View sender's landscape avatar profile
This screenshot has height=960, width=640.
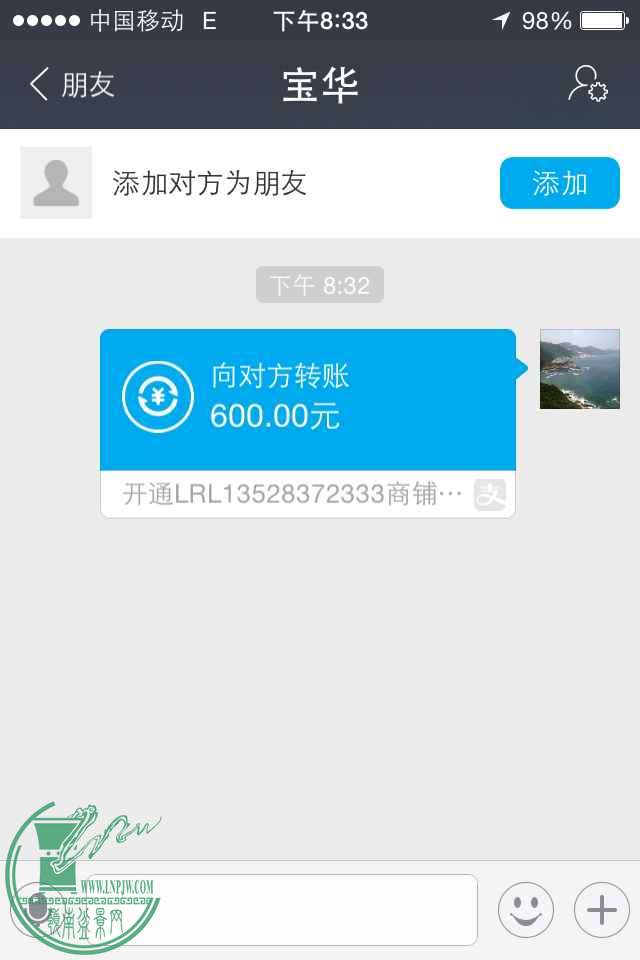[579, 369]
